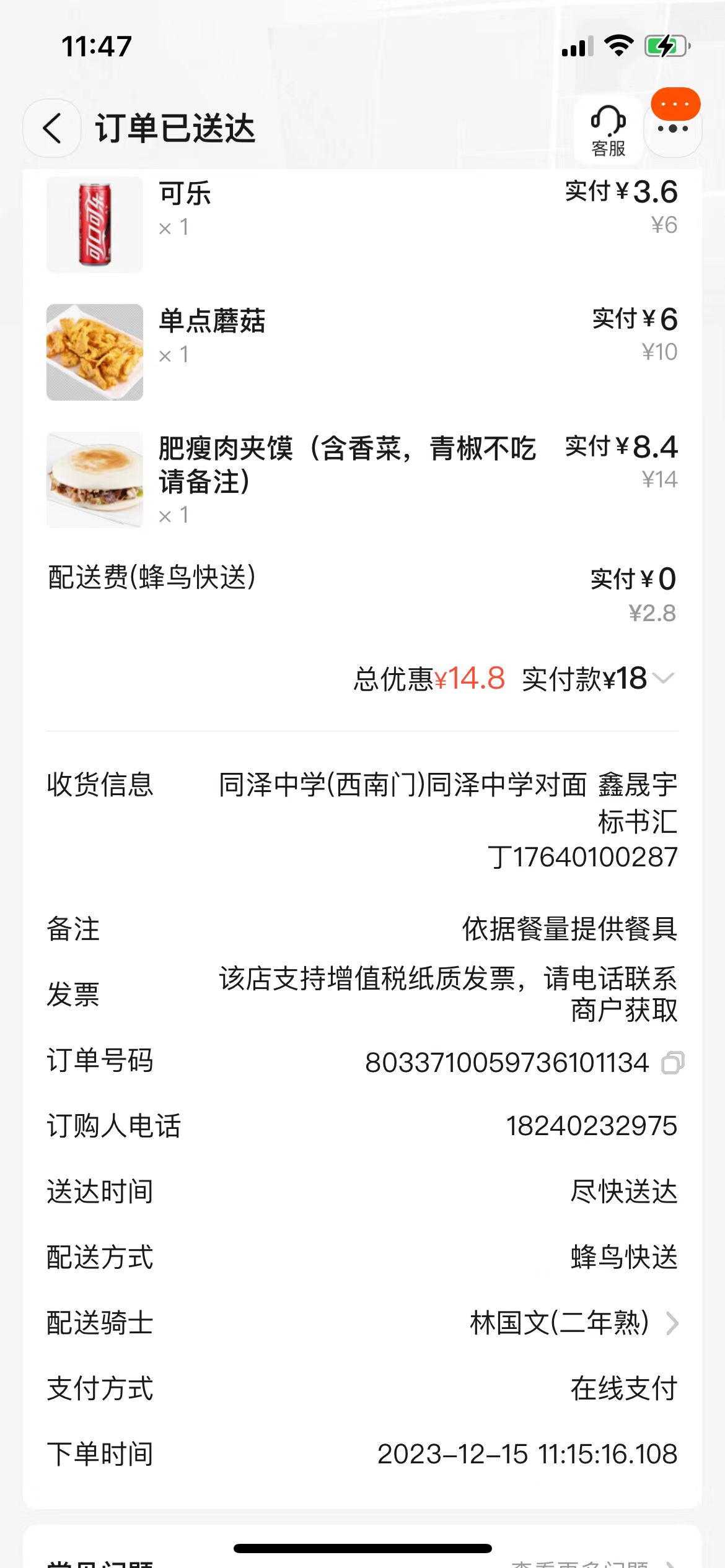Copy the order number
The image size is (725, 1568).
coord(672,1063)
